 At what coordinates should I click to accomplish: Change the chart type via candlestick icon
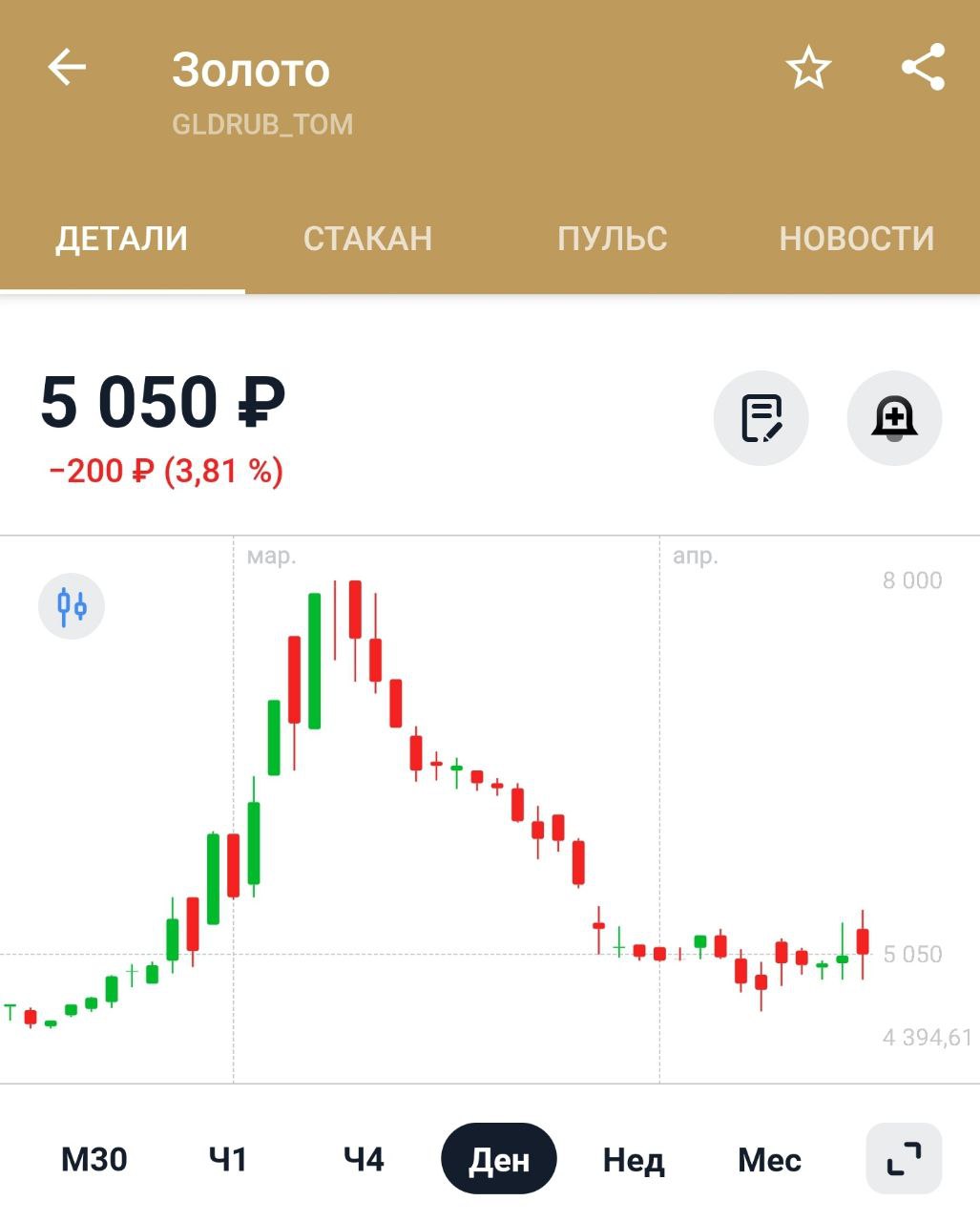pyautogui.click(x=72, y=606)
